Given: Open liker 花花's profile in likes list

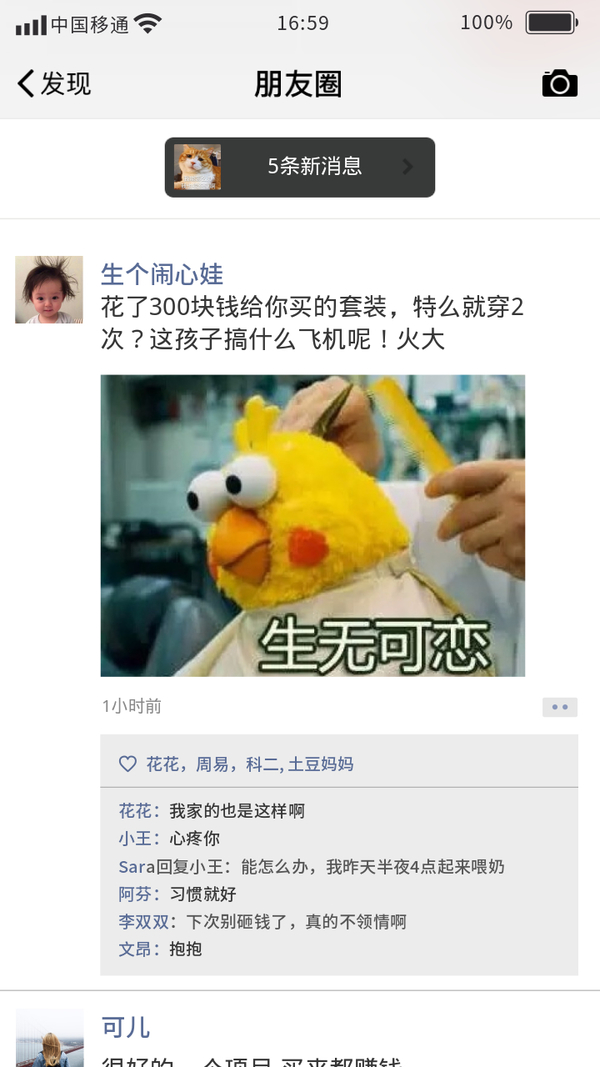Looking at the screenshot, I should [162, 764].
